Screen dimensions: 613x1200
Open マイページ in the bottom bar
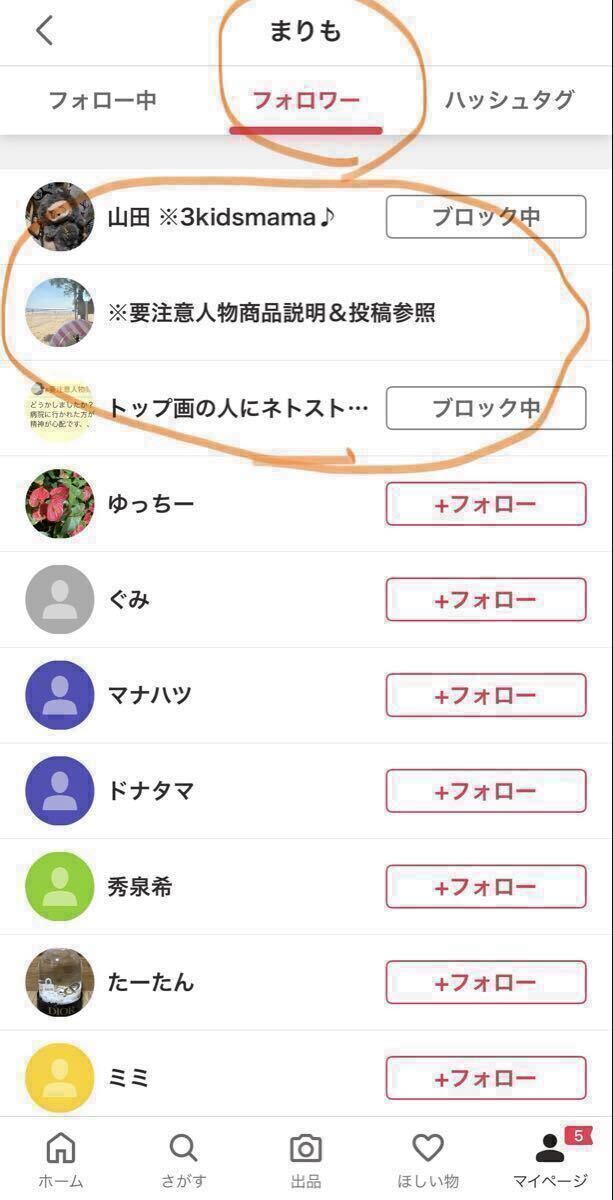click(x=551, y=1159)
